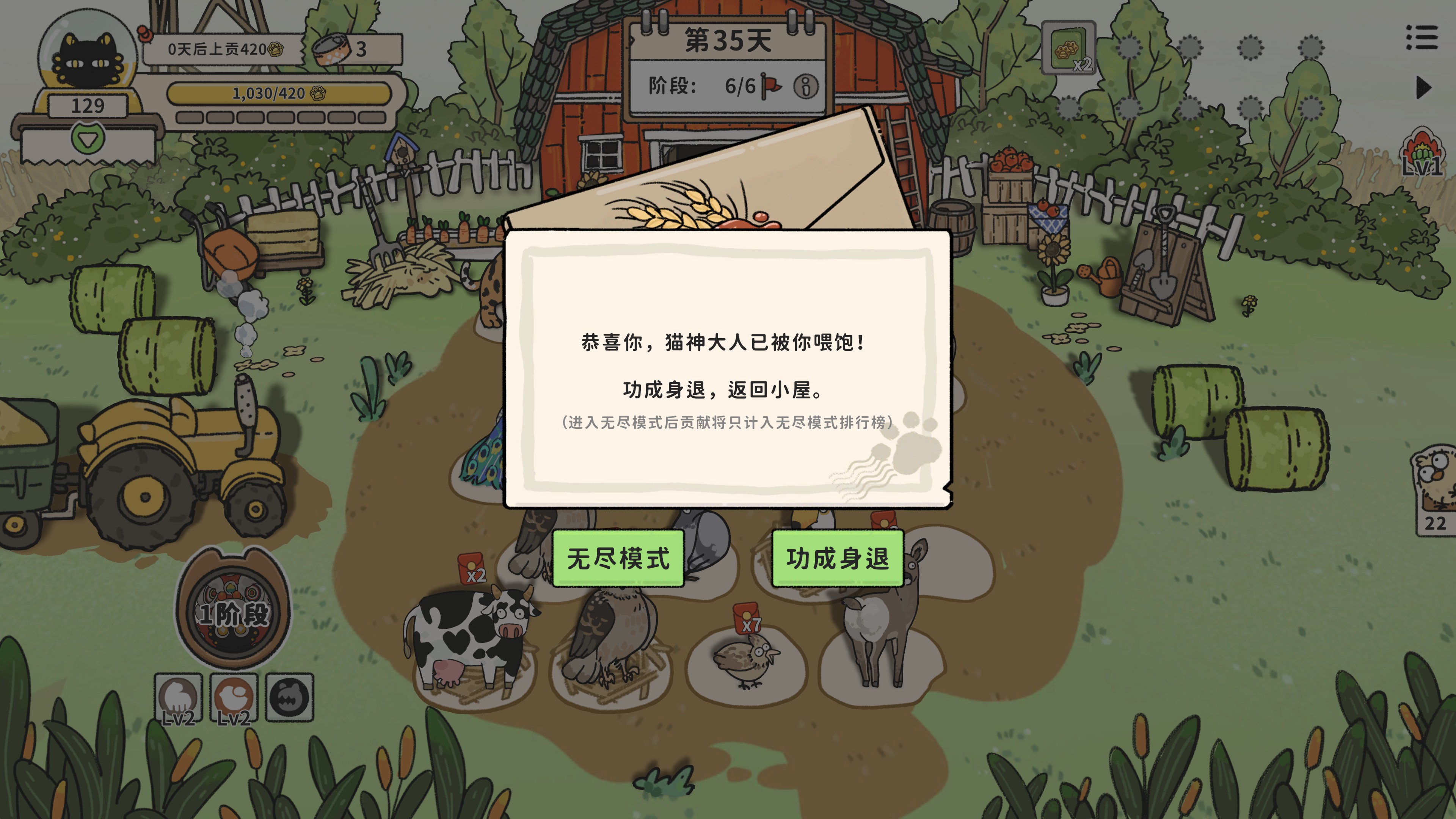The height and width of the screenshot is (819, 1456).
Task: Open the list menu icon
Action: (x=1421, y=37)
